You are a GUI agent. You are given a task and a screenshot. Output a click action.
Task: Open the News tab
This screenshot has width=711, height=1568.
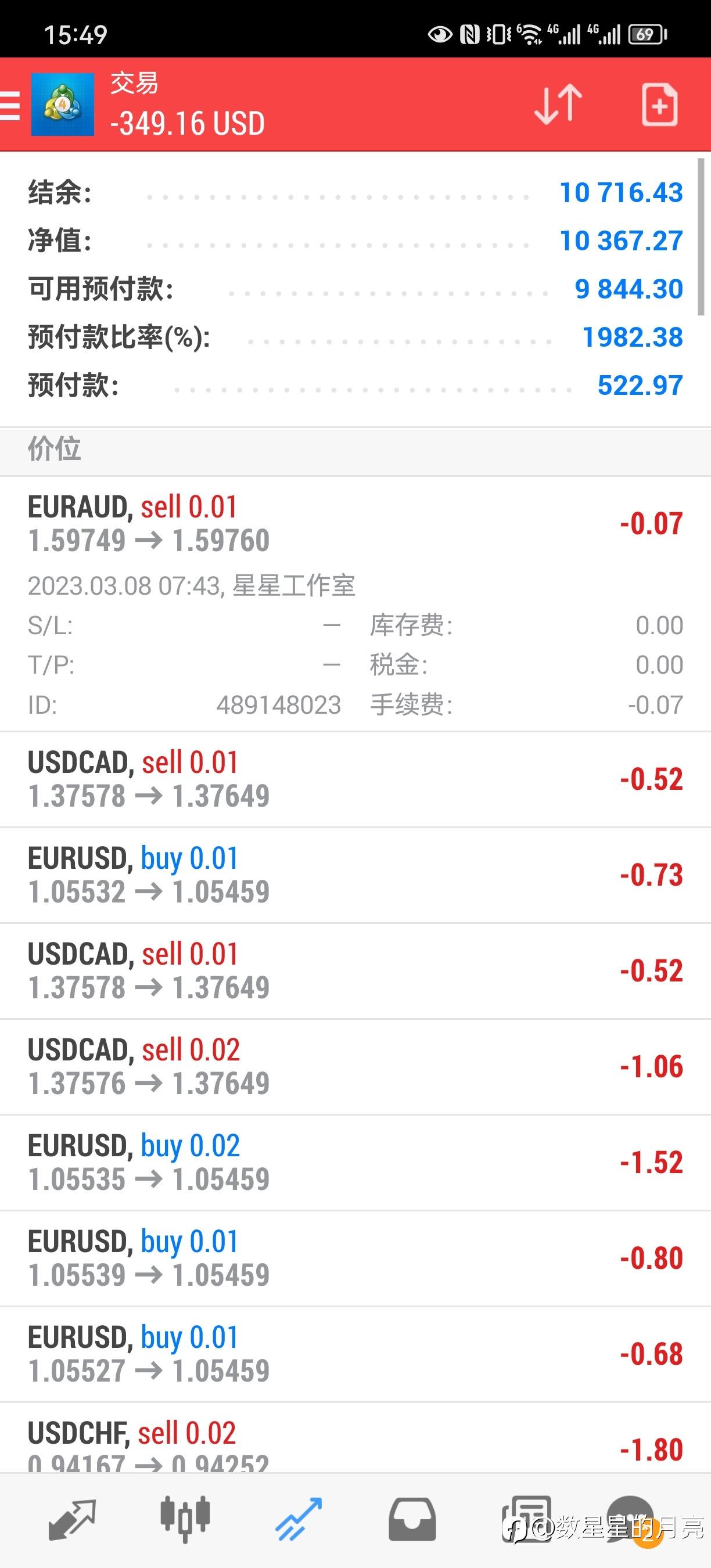coord(526,1520)
